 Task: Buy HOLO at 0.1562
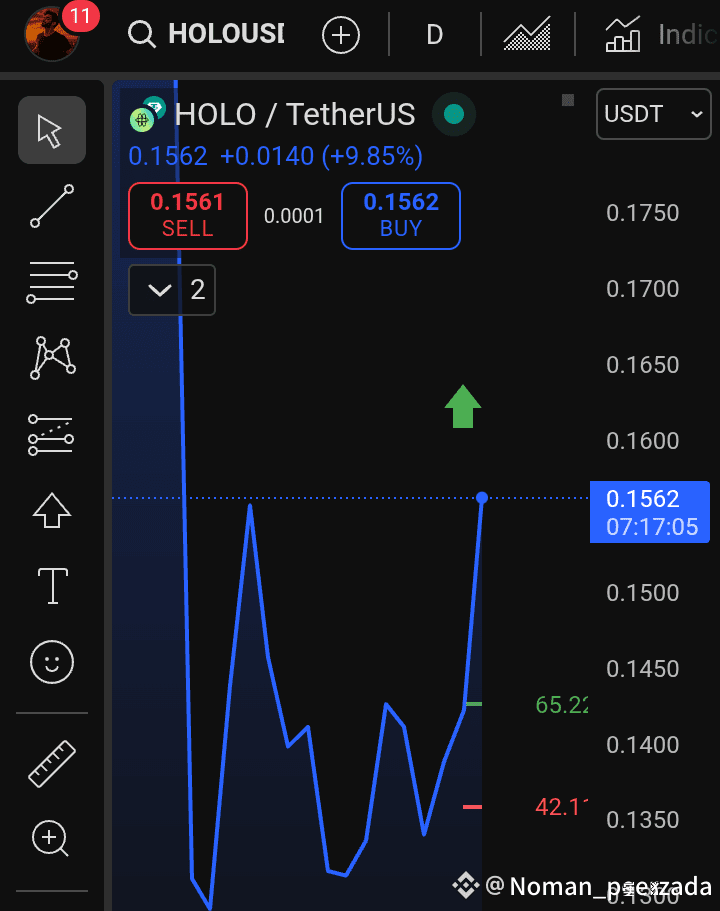pyautogui.click(x=400, y=215)
